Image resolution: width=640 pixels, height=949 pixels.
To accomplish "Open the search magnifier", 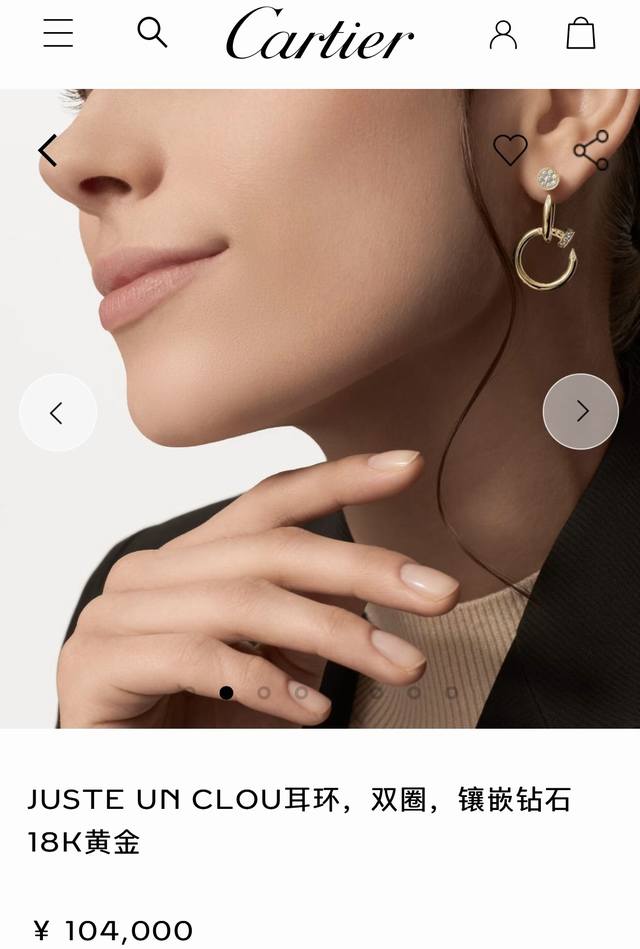I will coord(152,32).
